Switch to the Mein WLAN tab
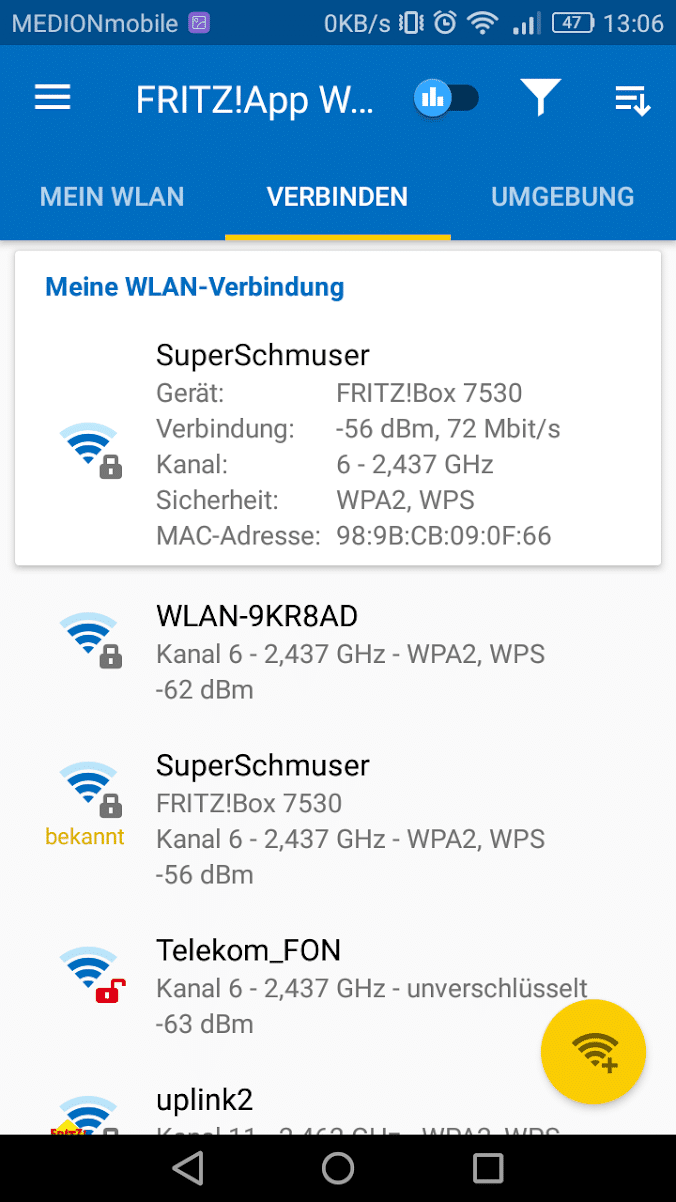676x1202 pixels. point(112,196)
